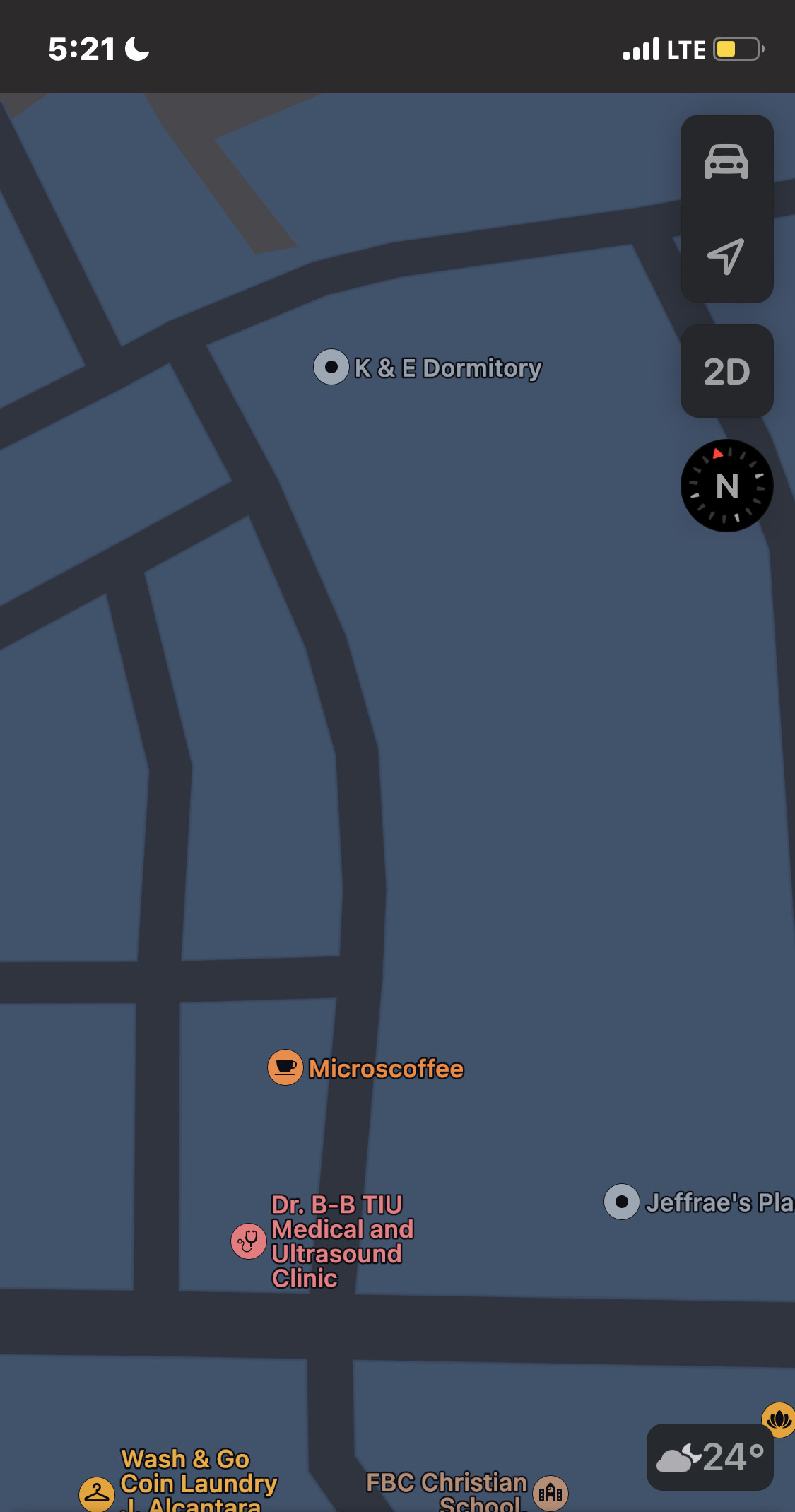This screenshot has height=1512, width=795.
Task: Select the FBC Christian School marker
Action: click(x=550, y=1493)
